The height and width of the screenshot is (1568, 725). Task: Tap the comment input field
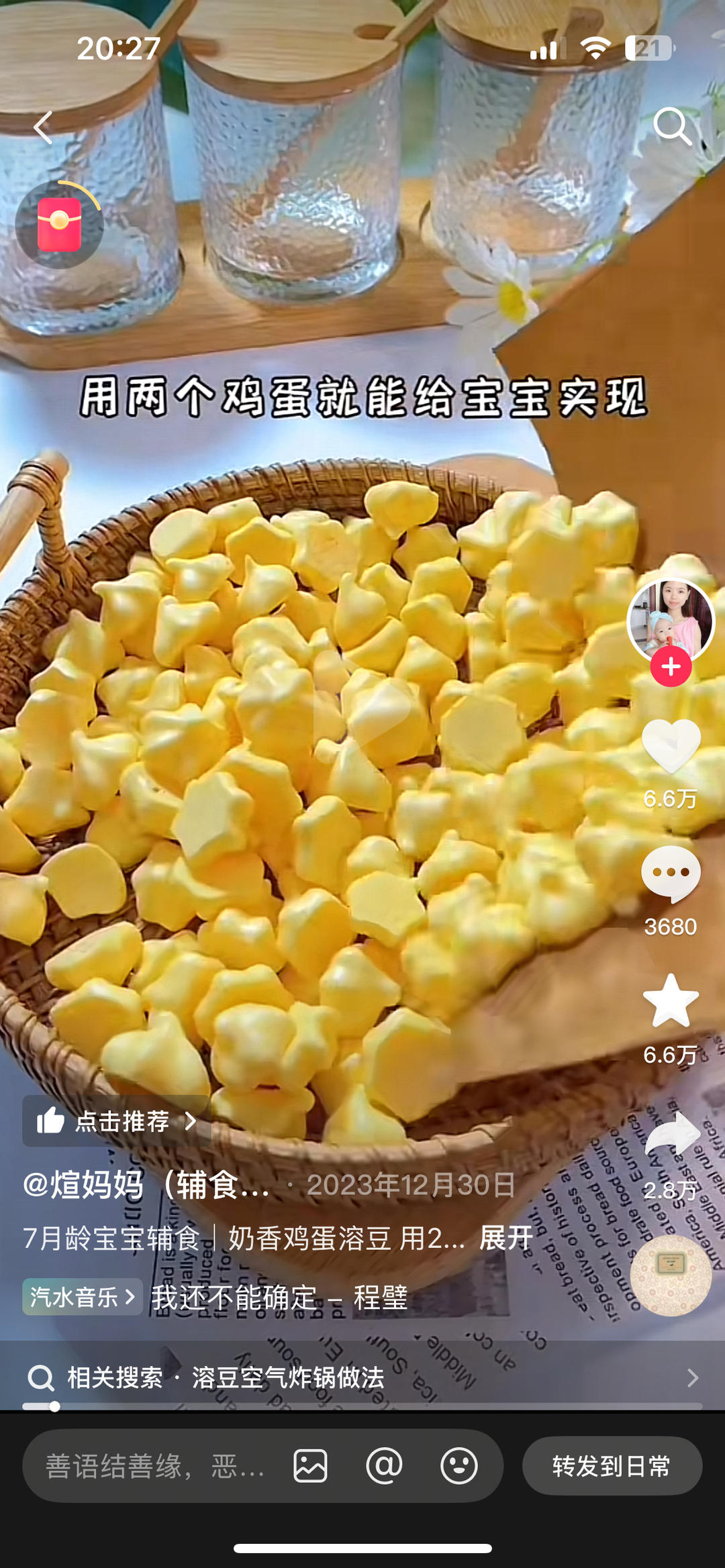click(154, 1466)
